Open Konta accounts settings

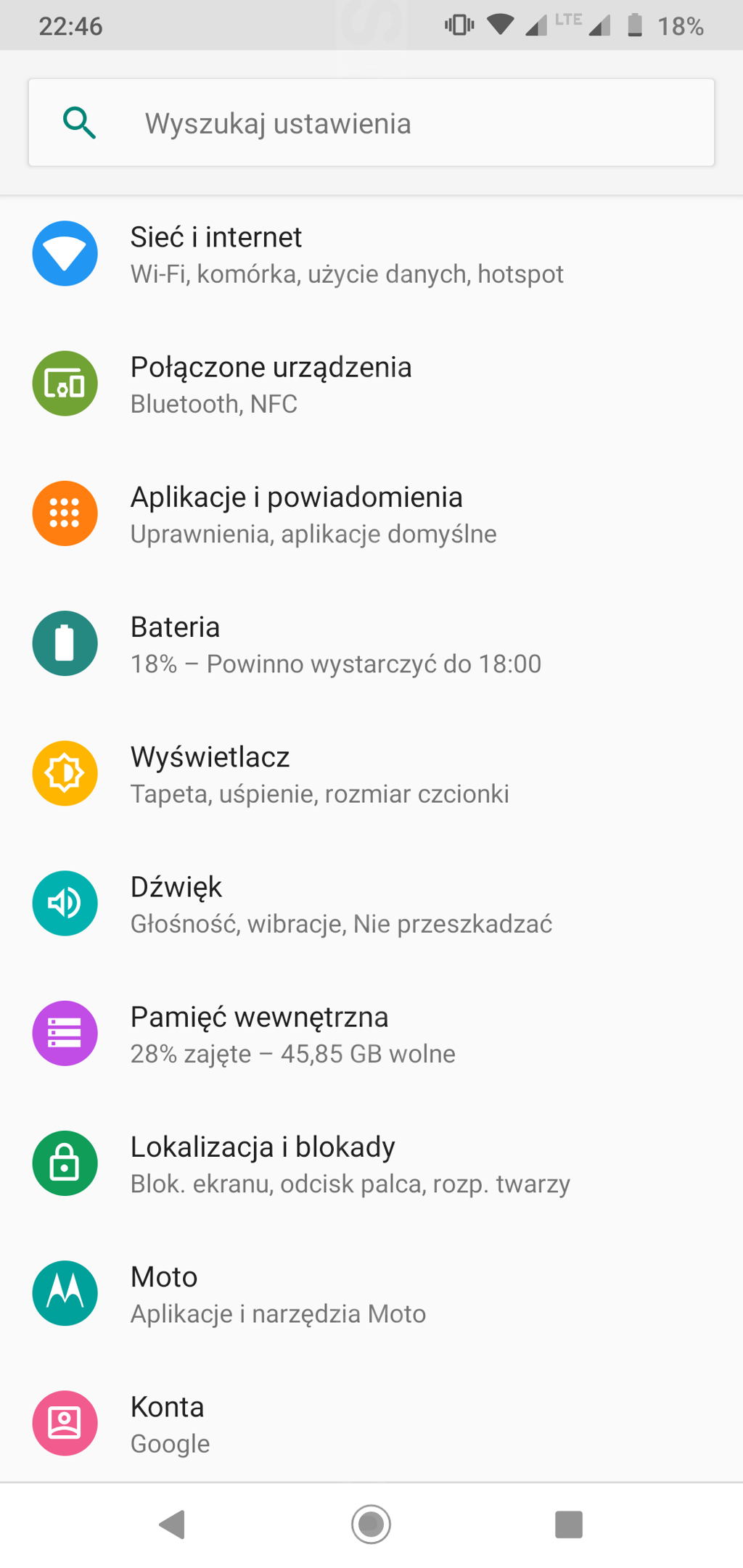pyautogui.click(x=371, y=1422)
